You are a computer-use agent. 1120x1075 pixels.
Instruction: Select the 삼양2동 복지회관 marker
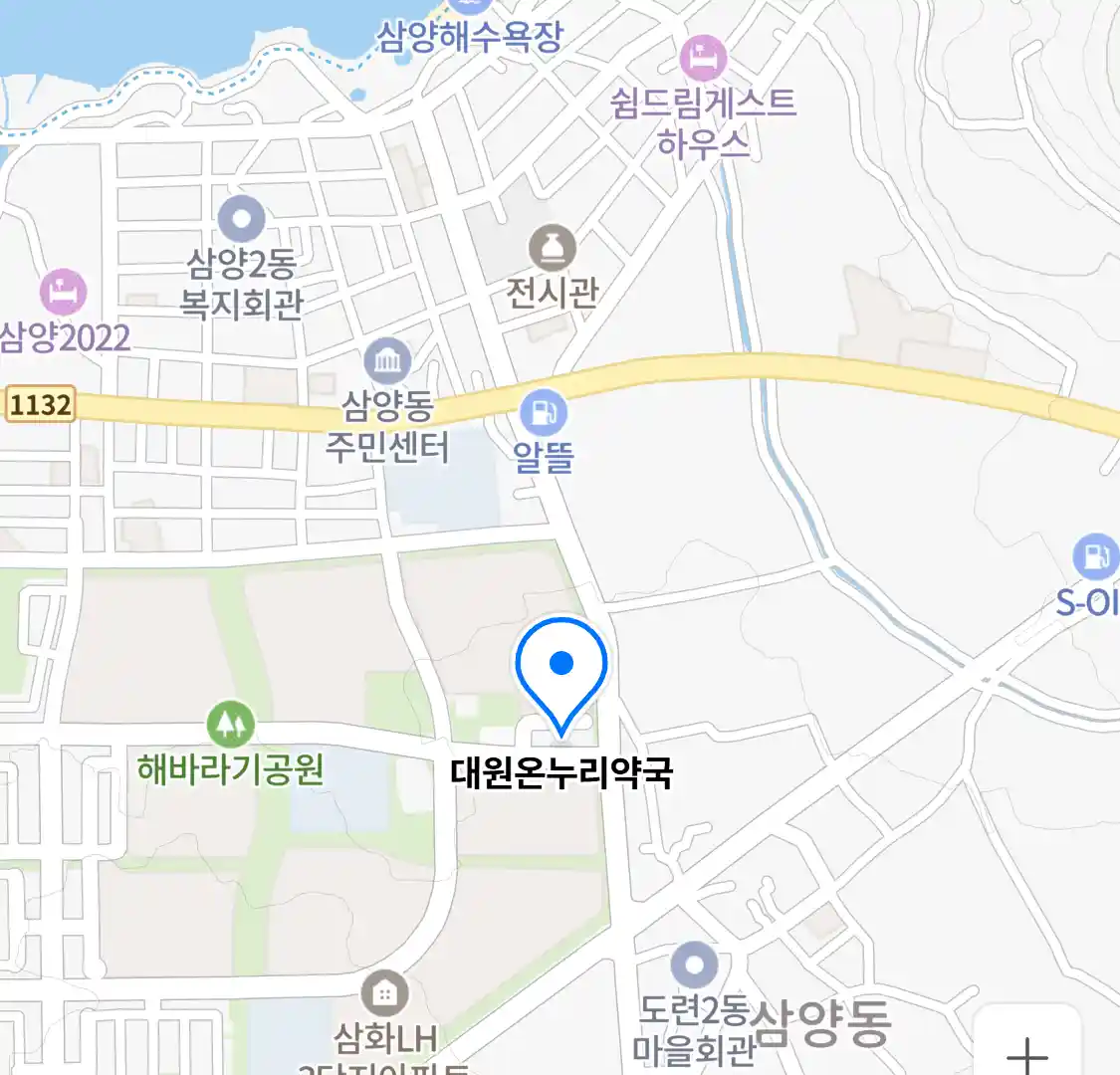pyautogui.click(x=241, y=219)
